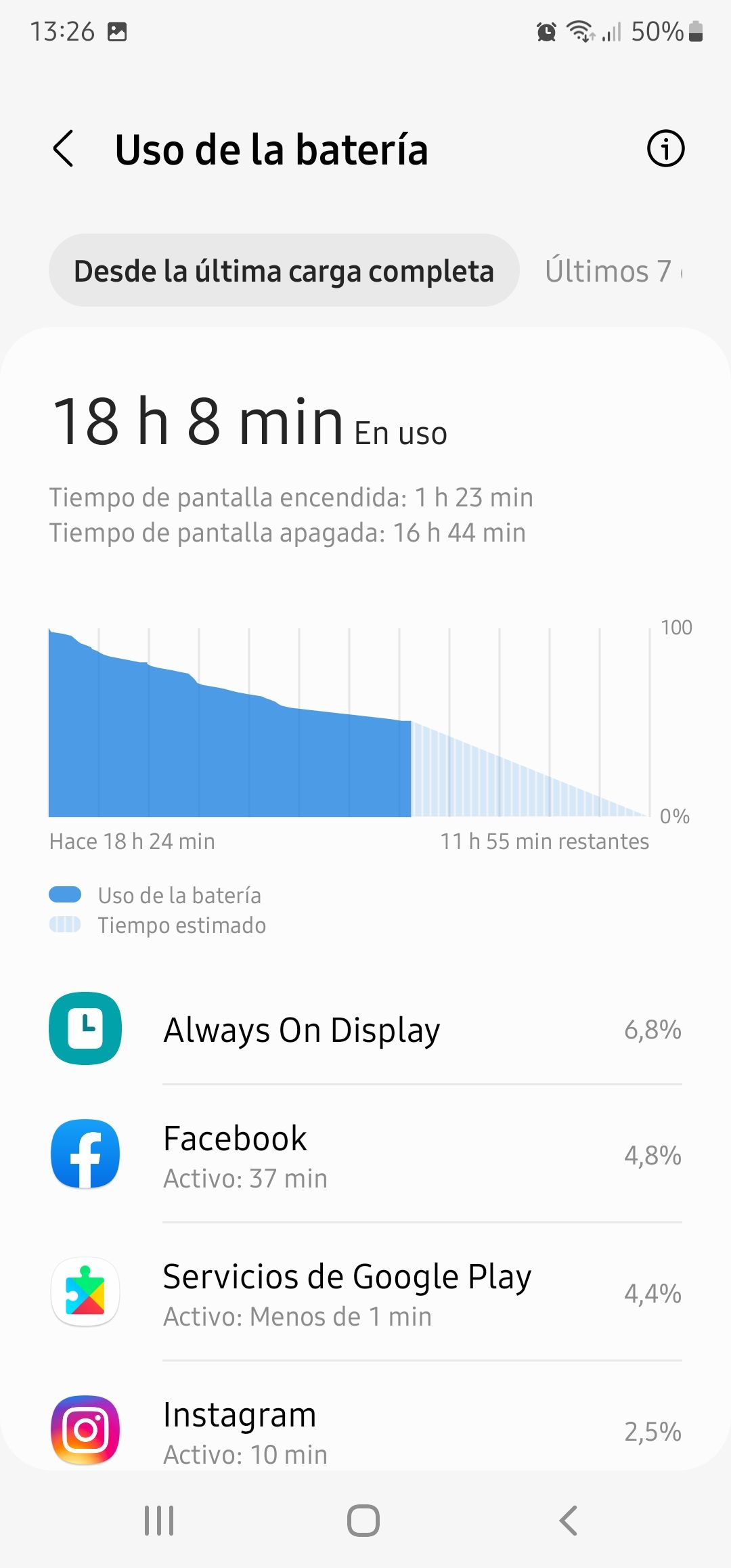Open Instagram battery usage details
The height and width of the screenshot is (1568, 731).
pos(365,1430)
